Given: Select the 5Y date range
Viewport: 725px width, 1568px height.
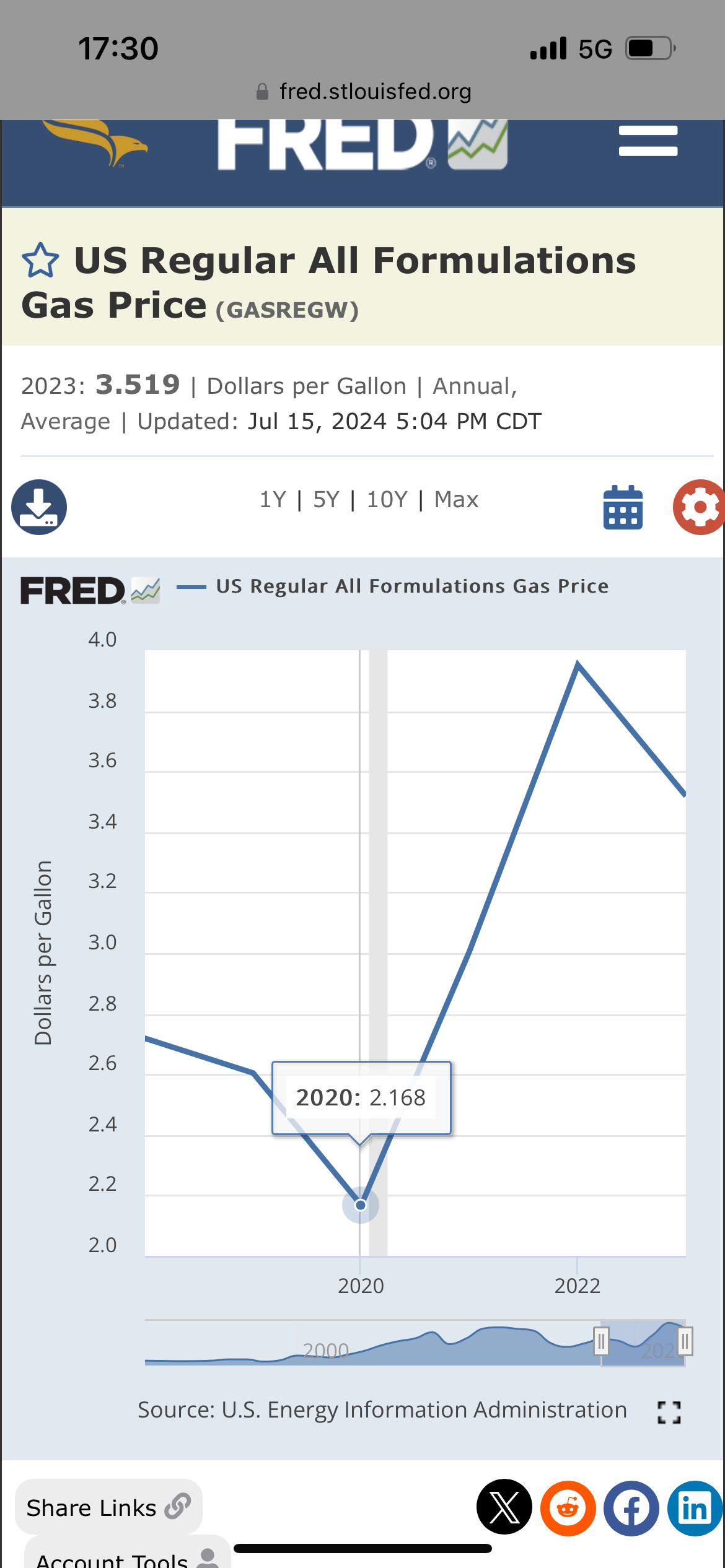Looking at the screenshot, I should coord(327,499).
